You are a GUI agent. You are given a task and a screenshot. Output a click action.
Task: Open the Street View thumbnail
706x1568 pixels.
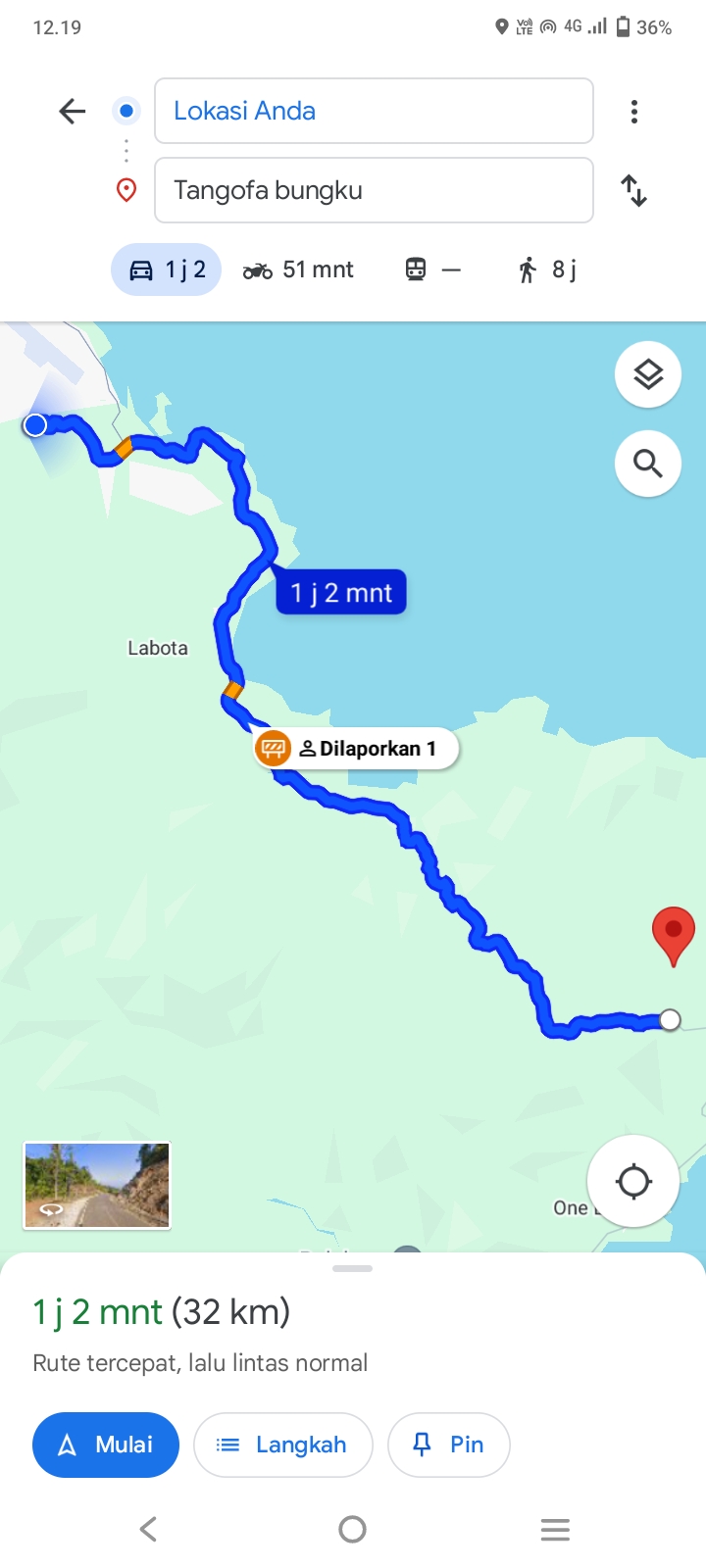pos(97,1186)
